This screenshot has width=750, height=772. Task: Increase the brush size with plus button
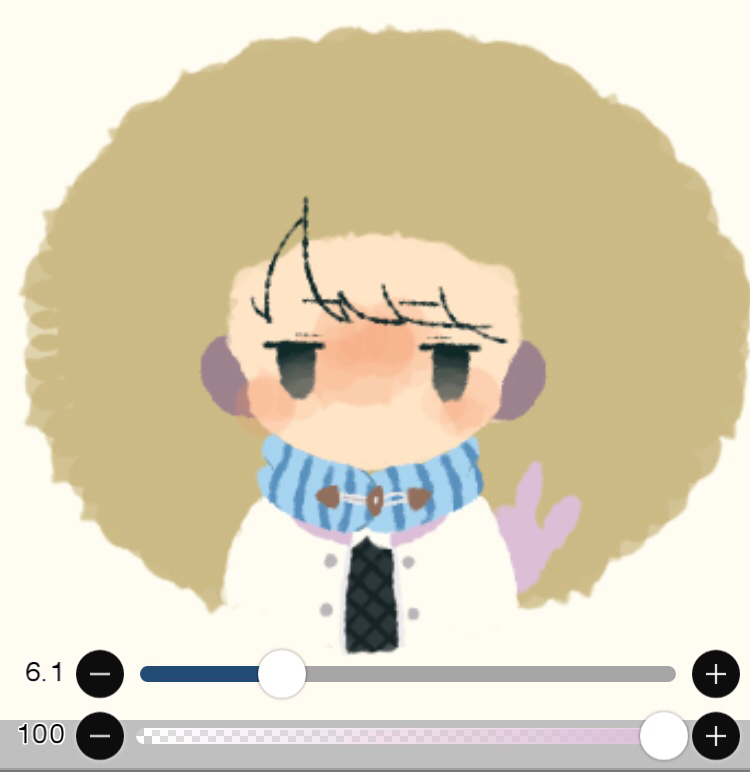[715, 674]
